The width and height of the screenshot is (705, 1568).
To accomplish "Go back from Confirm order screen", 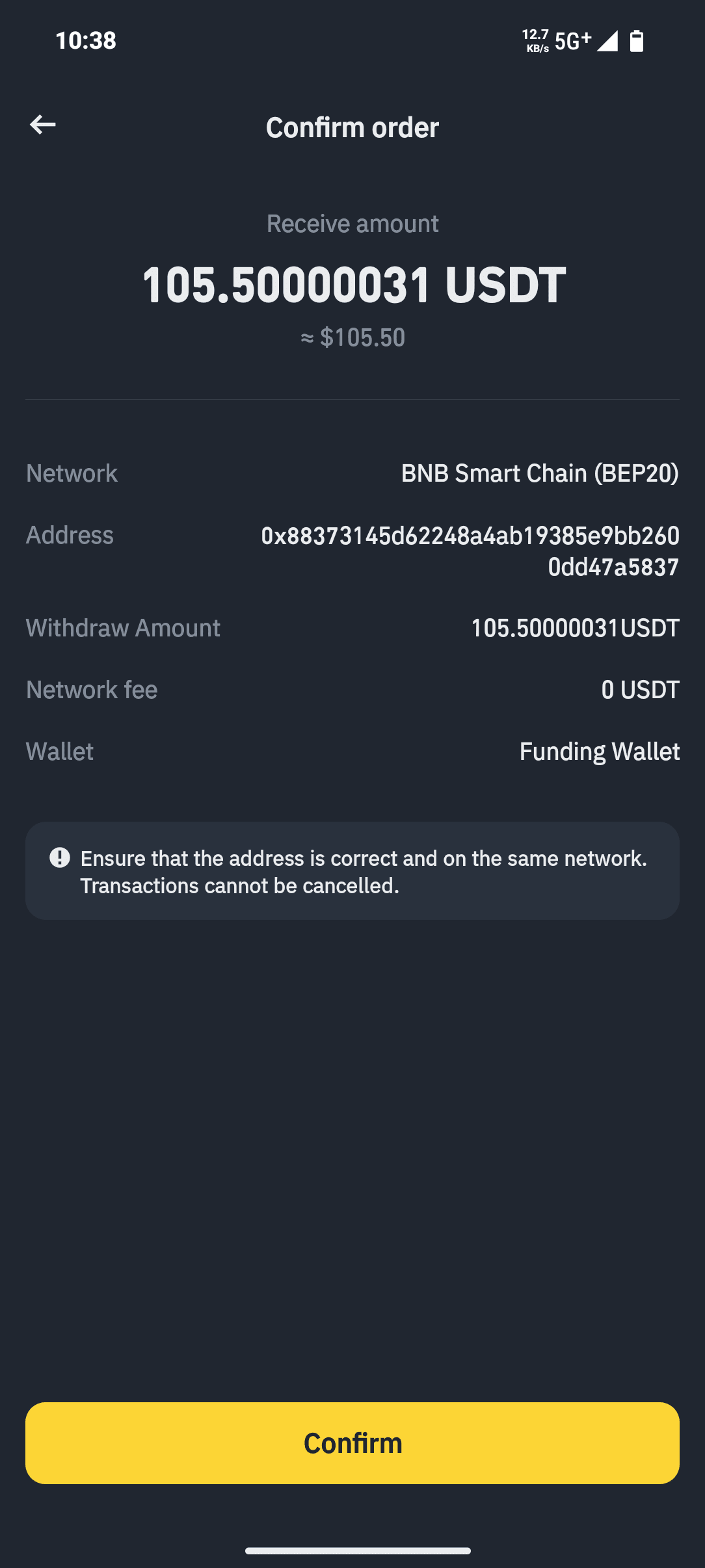I will coord(43,125).
